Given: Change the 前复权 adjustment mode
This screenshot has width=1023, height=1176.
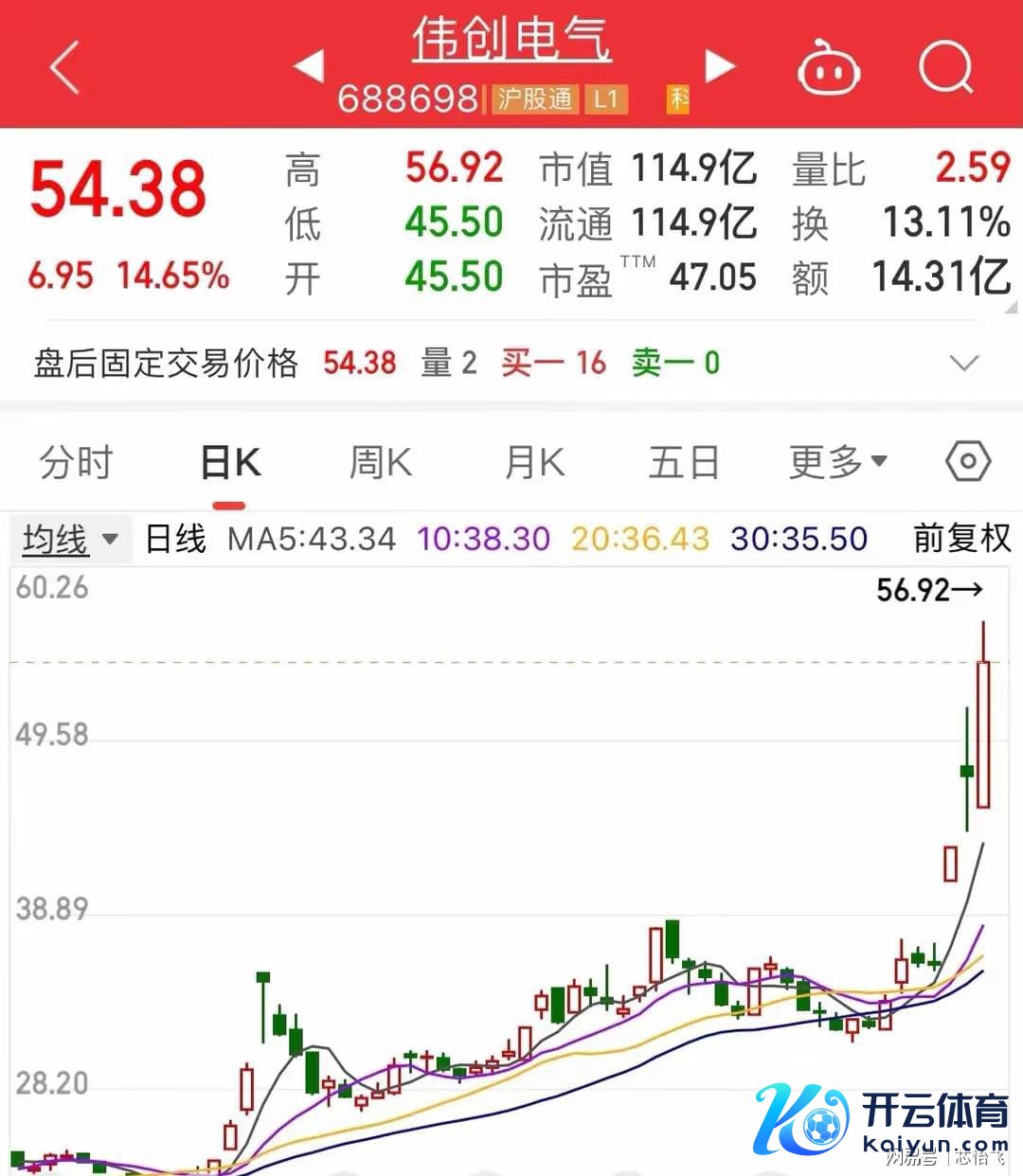Looking at the screenshot, I should [961, 539].
